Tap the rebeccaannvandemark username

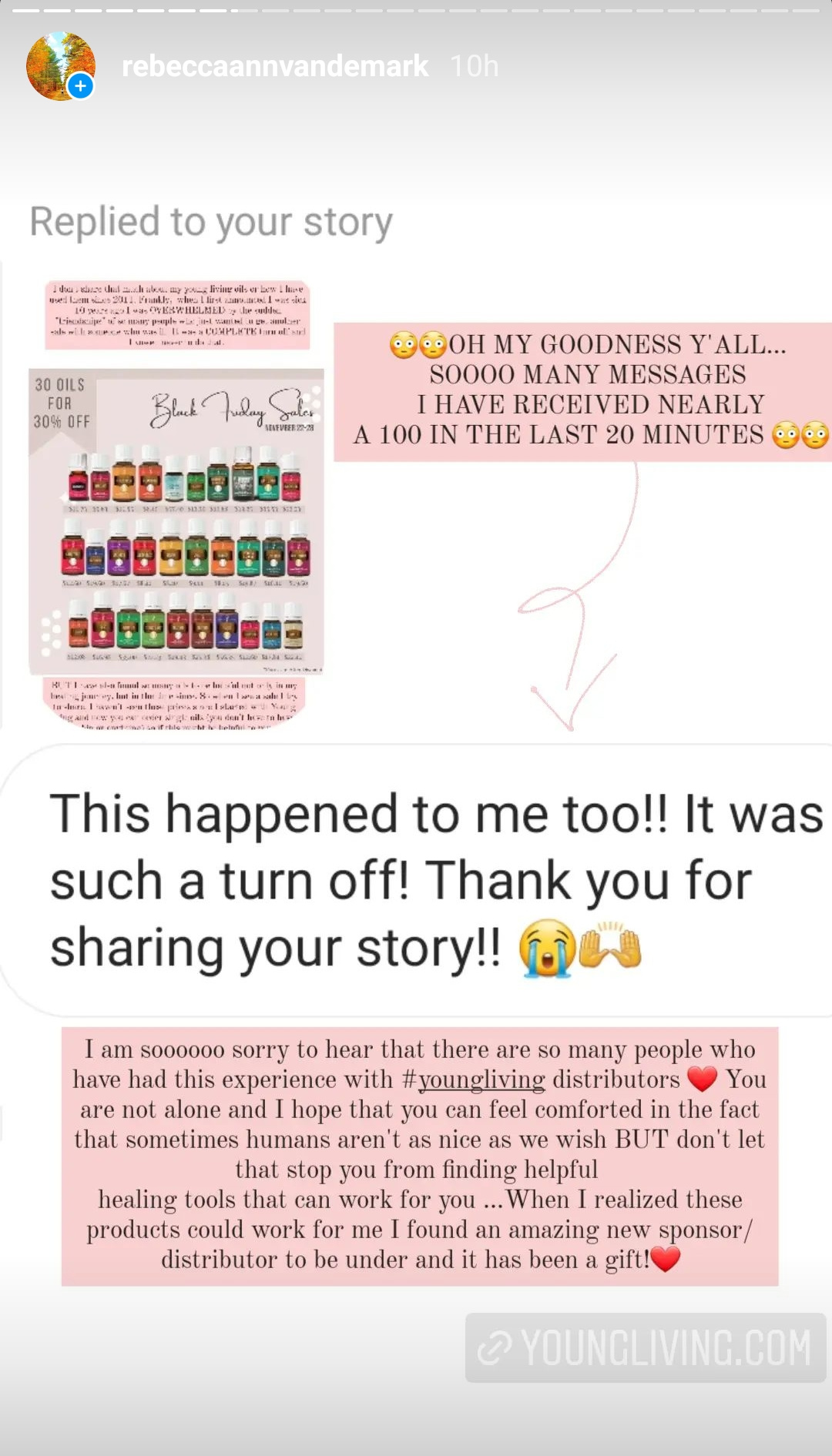click(275, 66)
